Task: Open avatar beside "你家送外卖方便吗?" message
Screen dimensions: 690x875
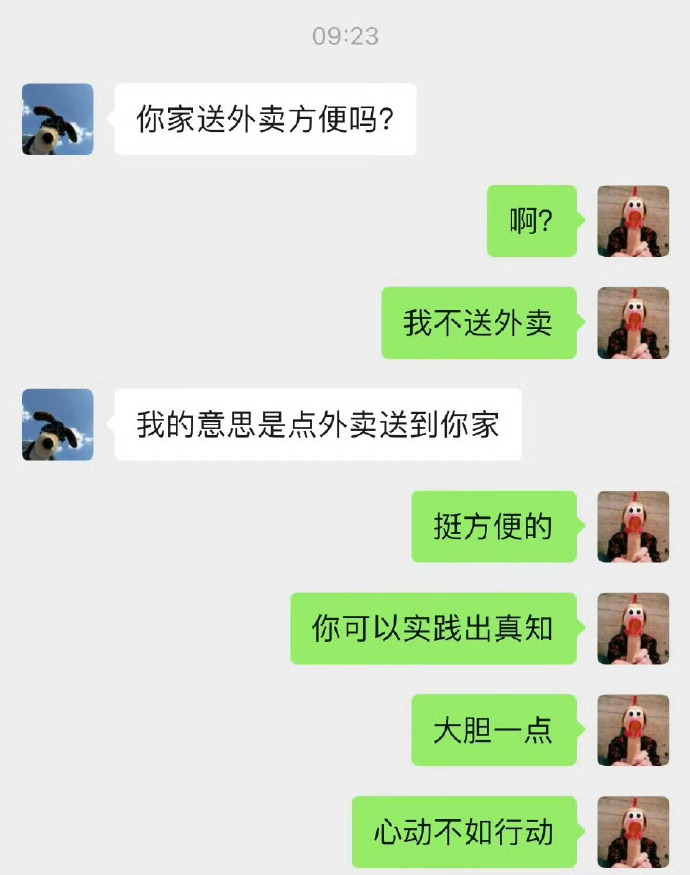Action: 58,119
